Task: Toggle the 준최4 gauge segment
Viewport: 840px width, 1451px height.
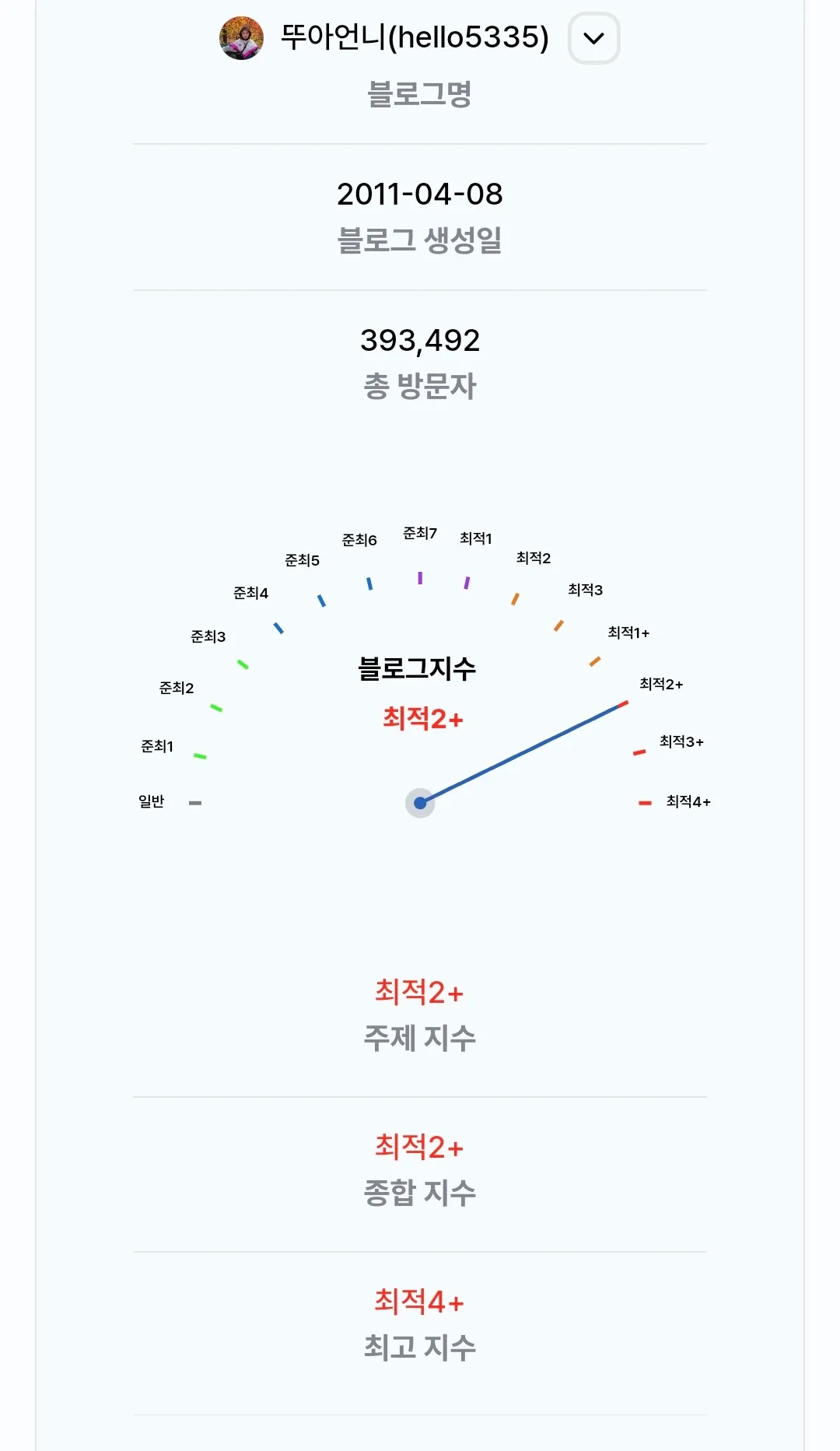Action: (x=279, y=626)
